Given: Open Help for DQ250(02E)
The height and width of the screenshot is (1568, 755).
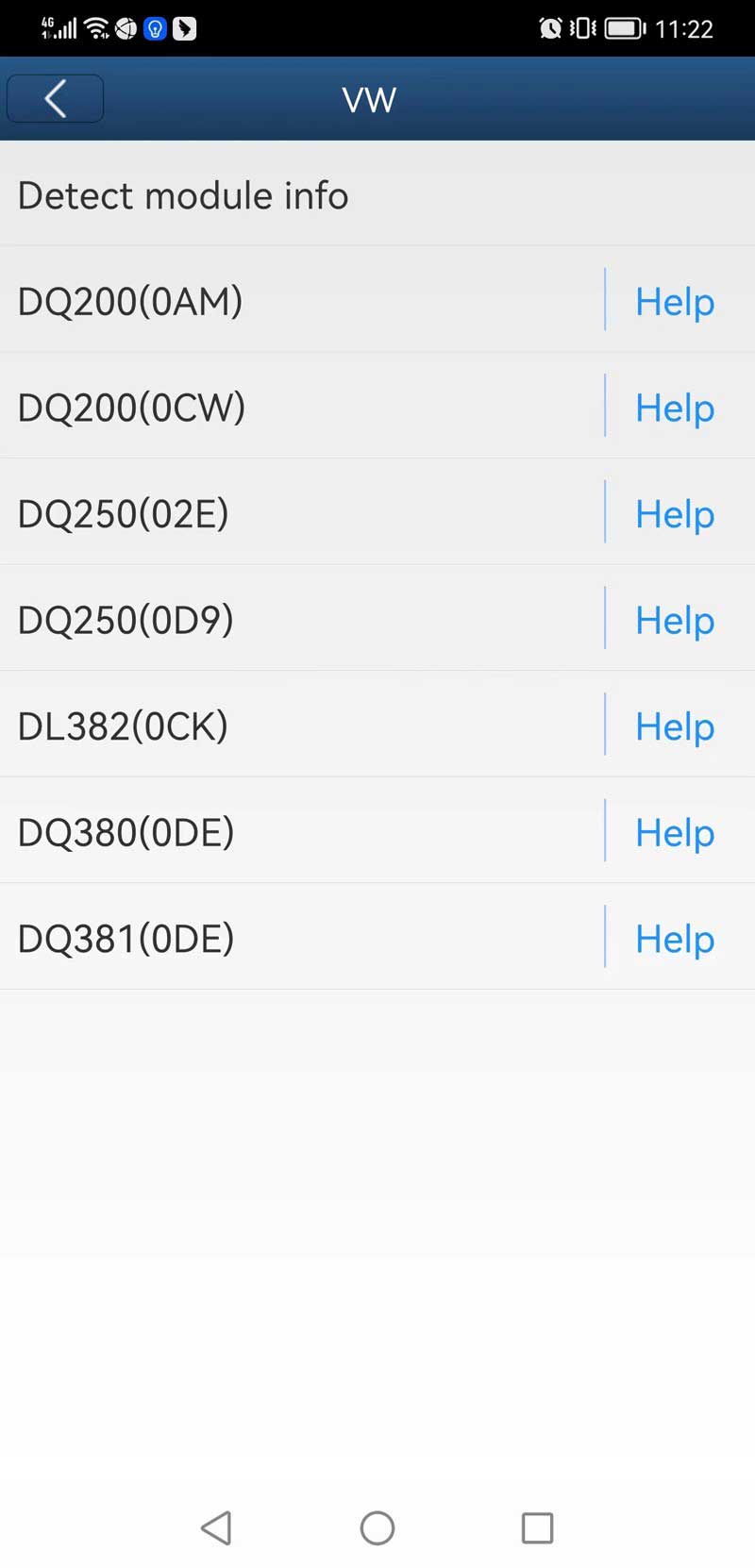Looking at the screenshot, I should pos(674,514).
